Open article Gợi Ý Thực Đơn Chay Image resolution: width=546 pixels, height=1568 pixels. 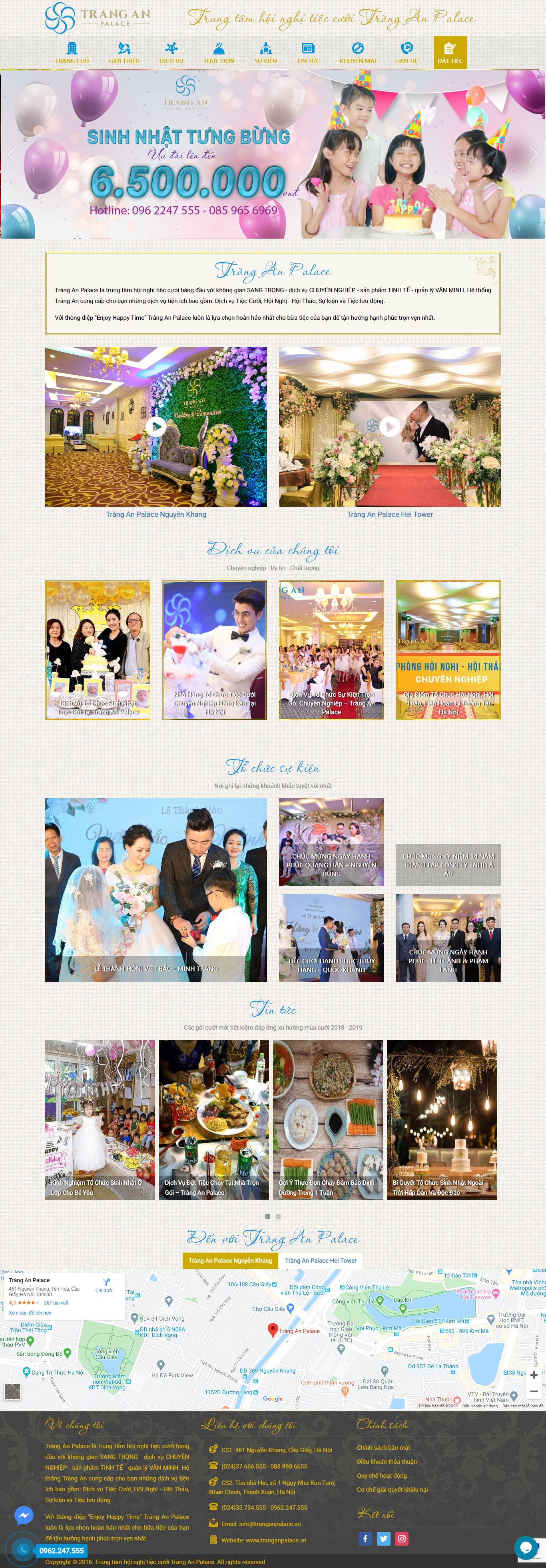click(x=327, y=1120)
